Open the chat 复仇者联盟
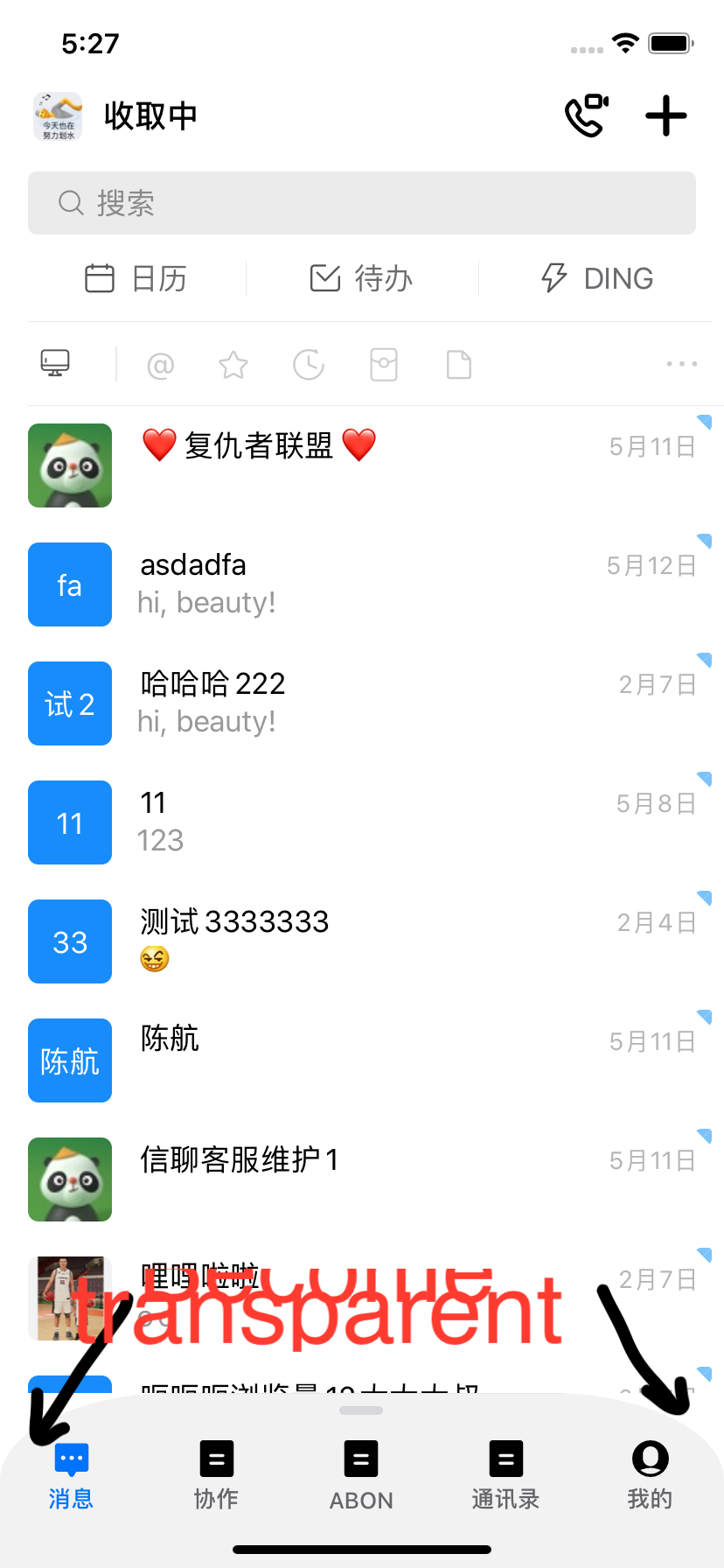The width and height of the screenshot is (724, 1568). (x=362, y=465)
